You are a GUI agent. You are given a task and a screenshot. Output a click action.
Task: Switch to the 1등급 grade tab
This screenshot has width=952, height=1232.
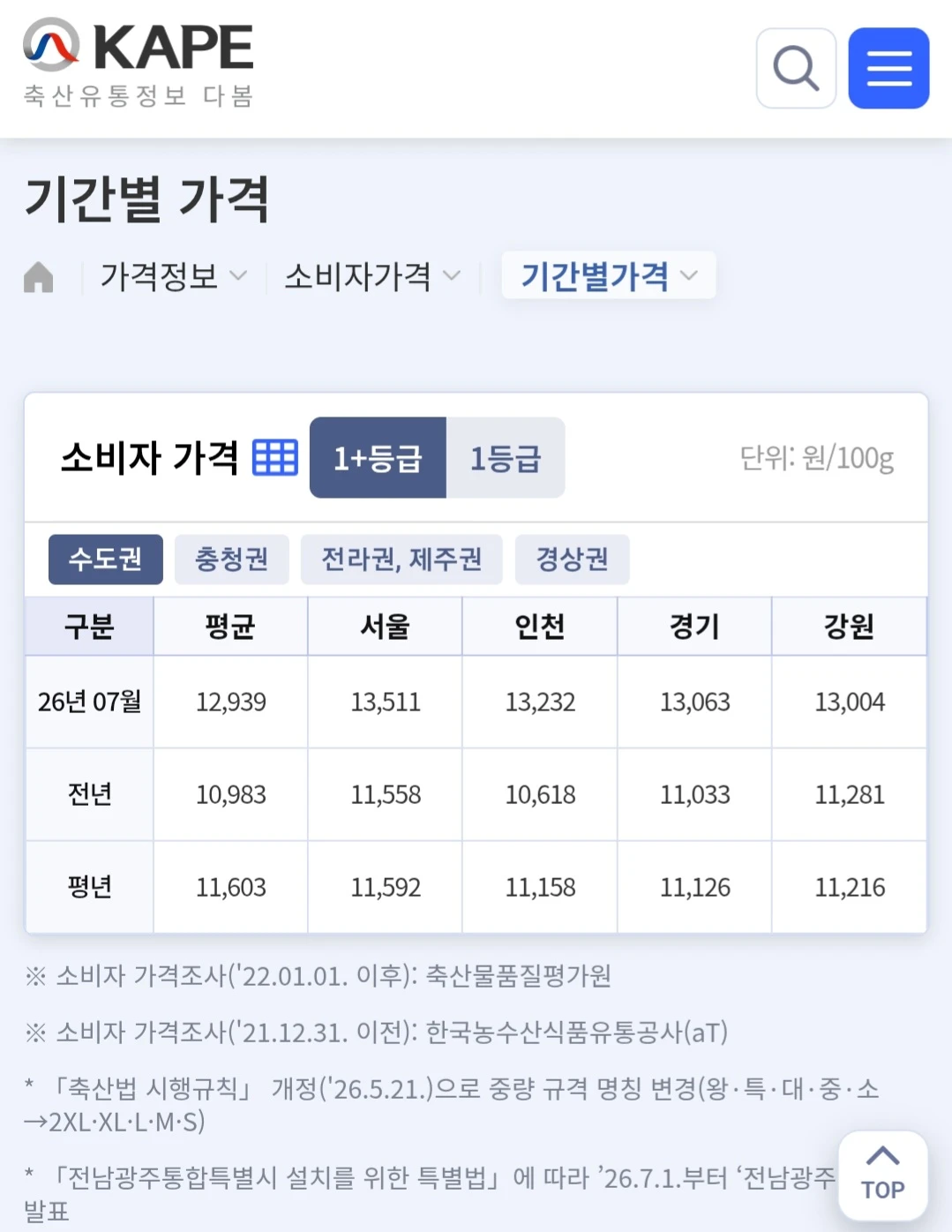point(506,457)
